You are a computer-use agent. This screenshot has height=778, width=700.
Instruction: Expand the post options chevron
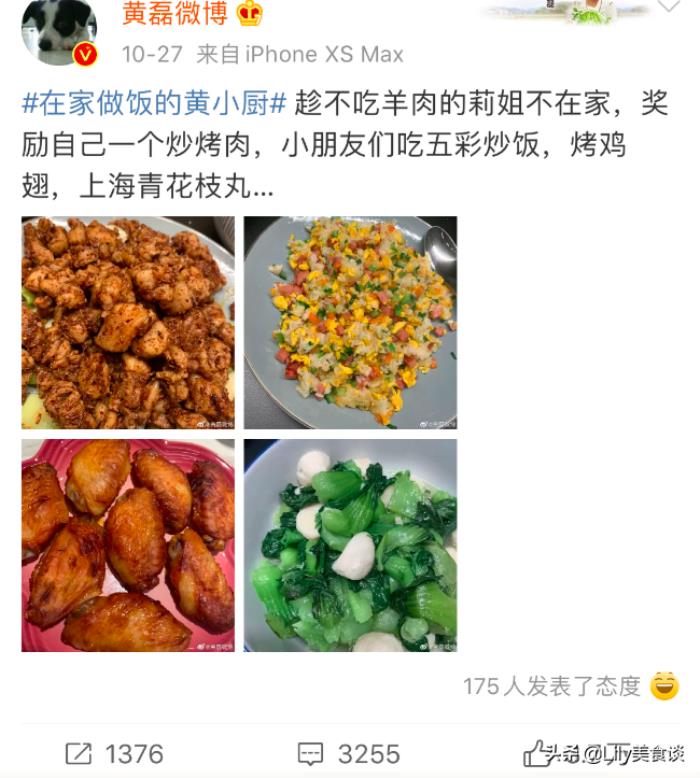[x=668, y=8]
